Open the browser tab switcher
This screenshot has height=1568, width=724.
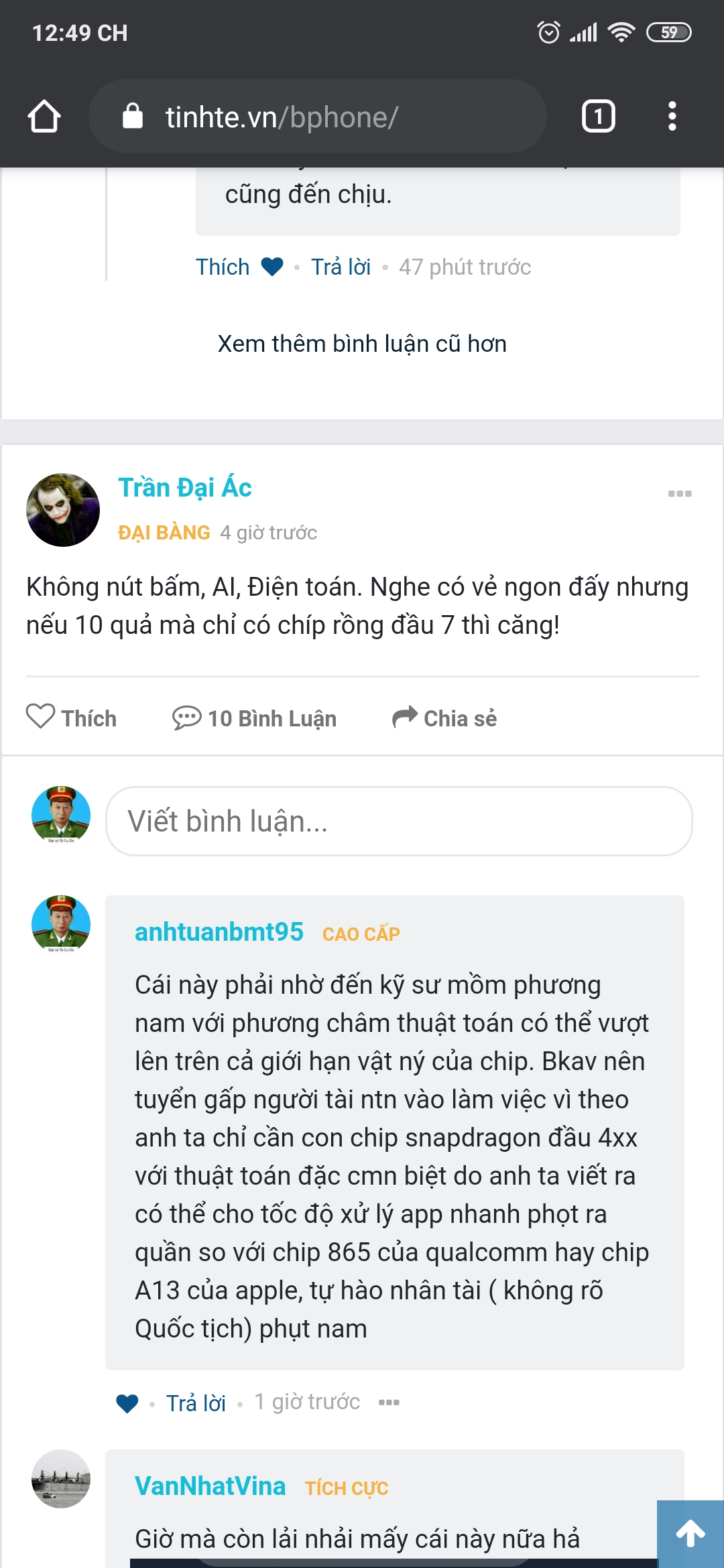coord(598,117)
